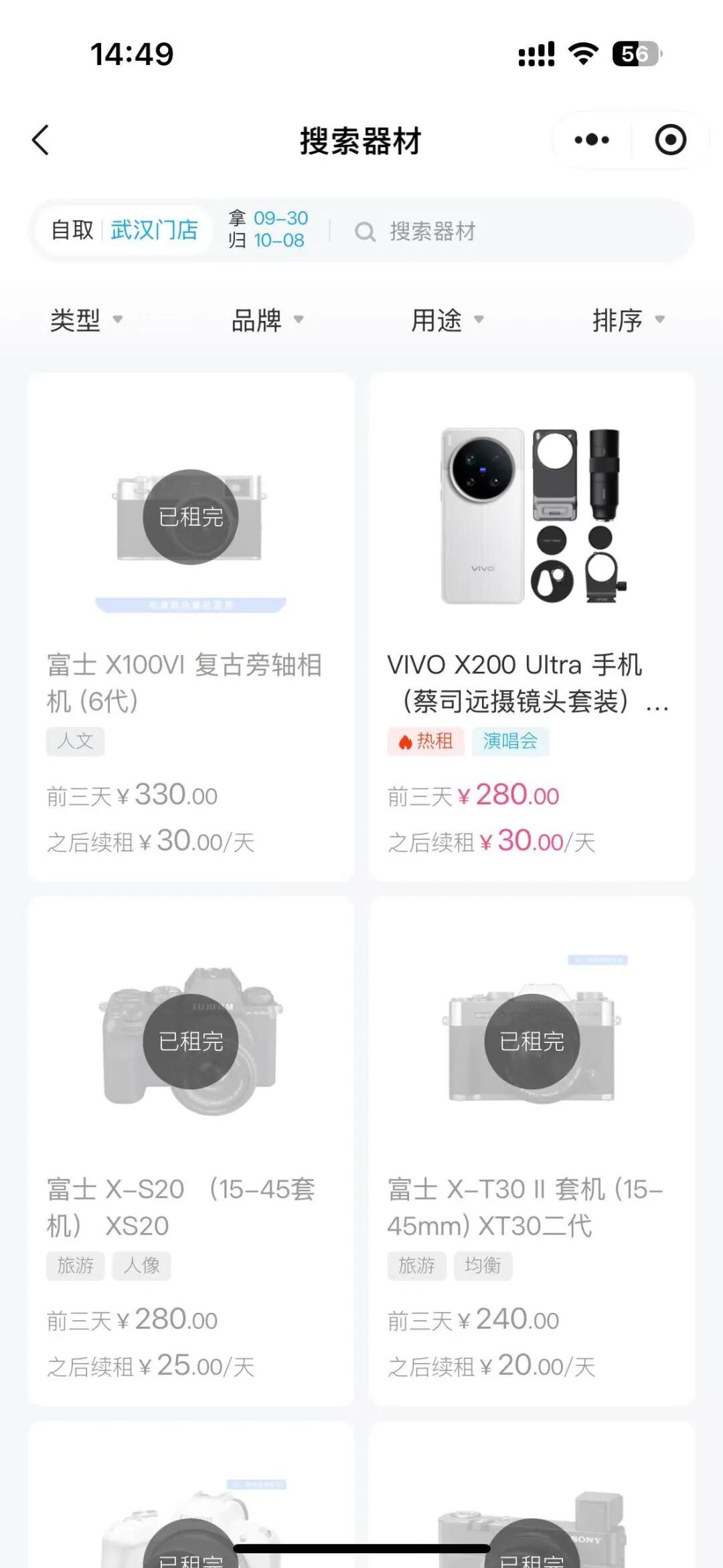Edit rental dates 09-30 to 10-08

(268, 229)
